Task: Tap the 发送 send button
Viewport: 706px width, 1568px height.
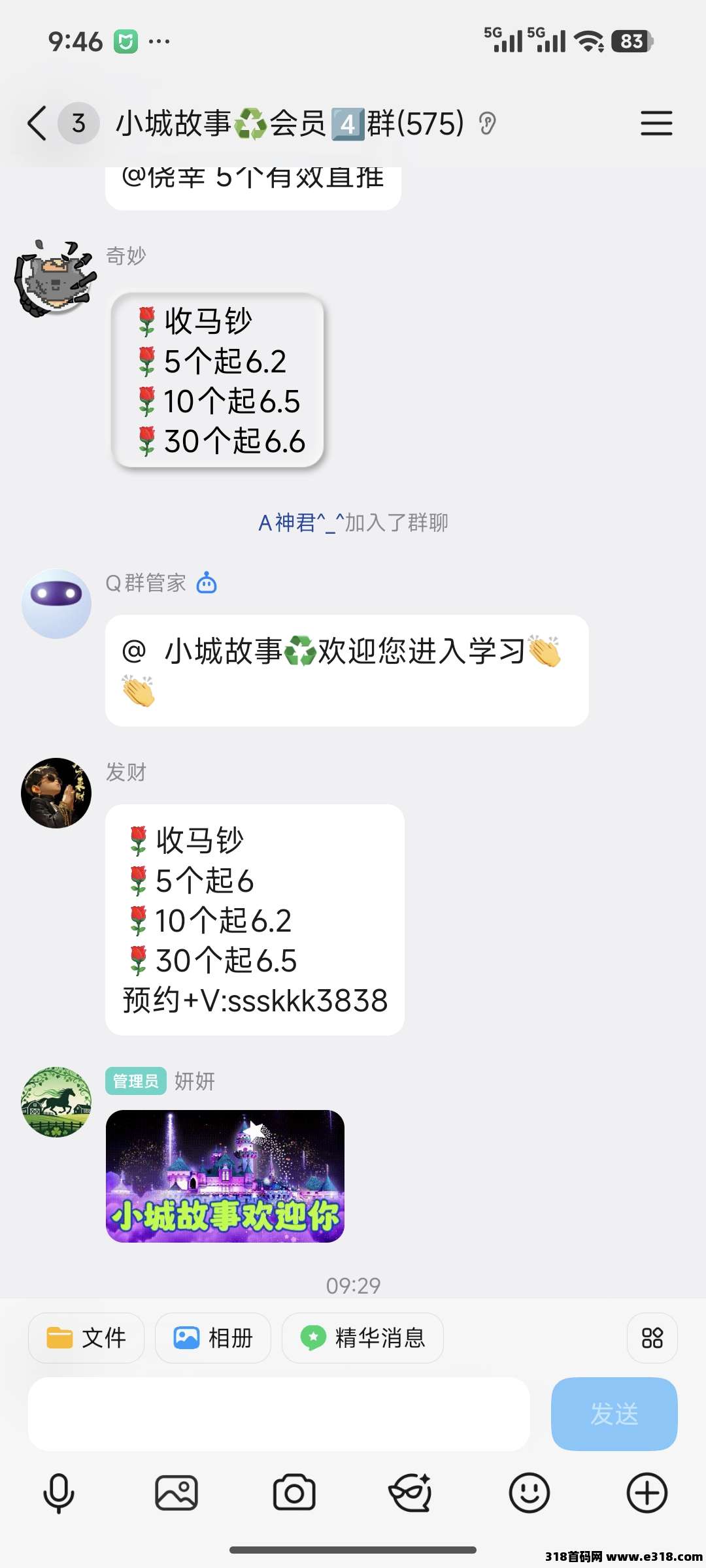Action: click(x=614, y=1414)
